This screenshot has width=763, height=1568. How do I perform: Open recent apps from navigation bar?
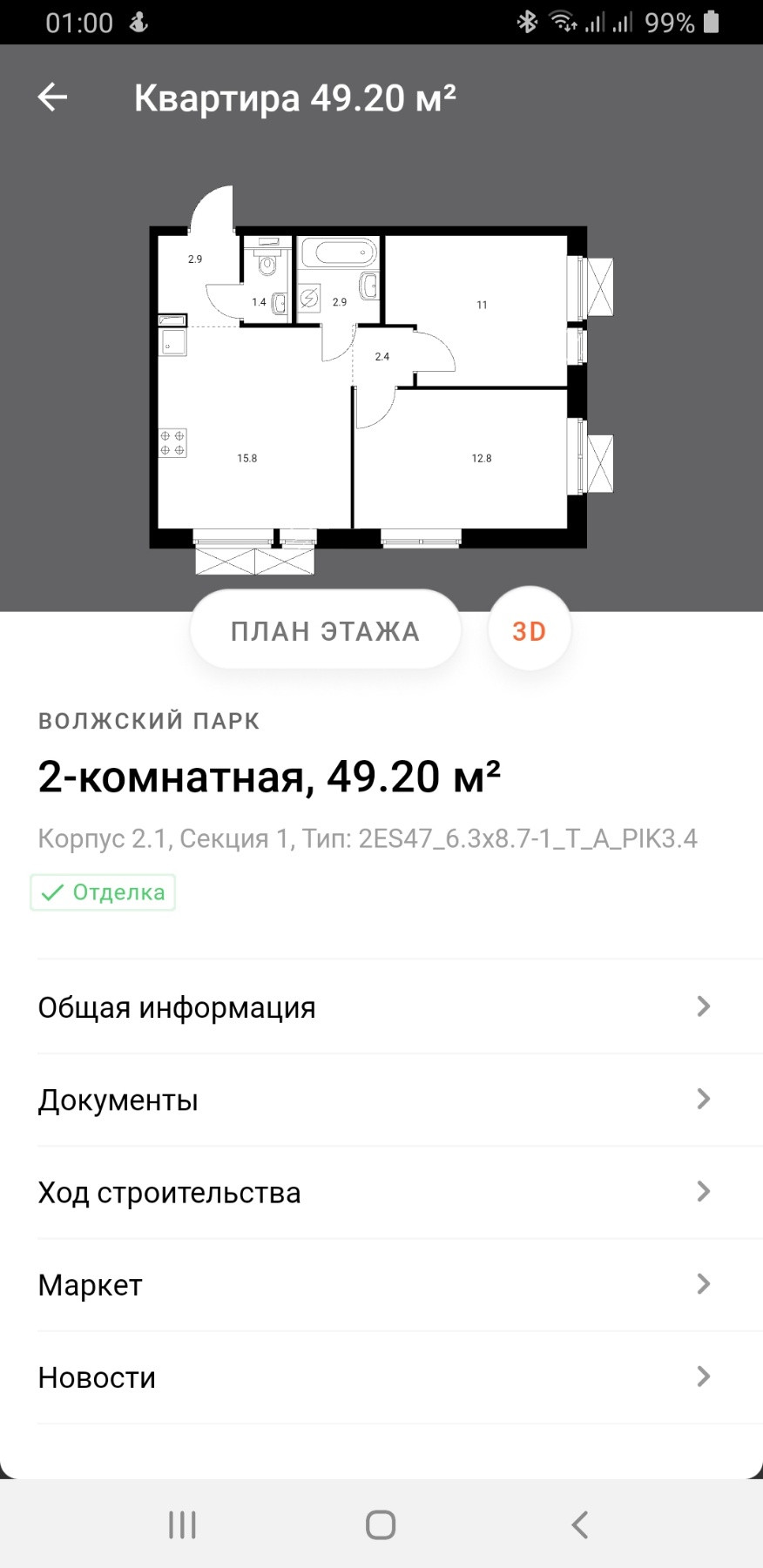(x=182, y=1524)
